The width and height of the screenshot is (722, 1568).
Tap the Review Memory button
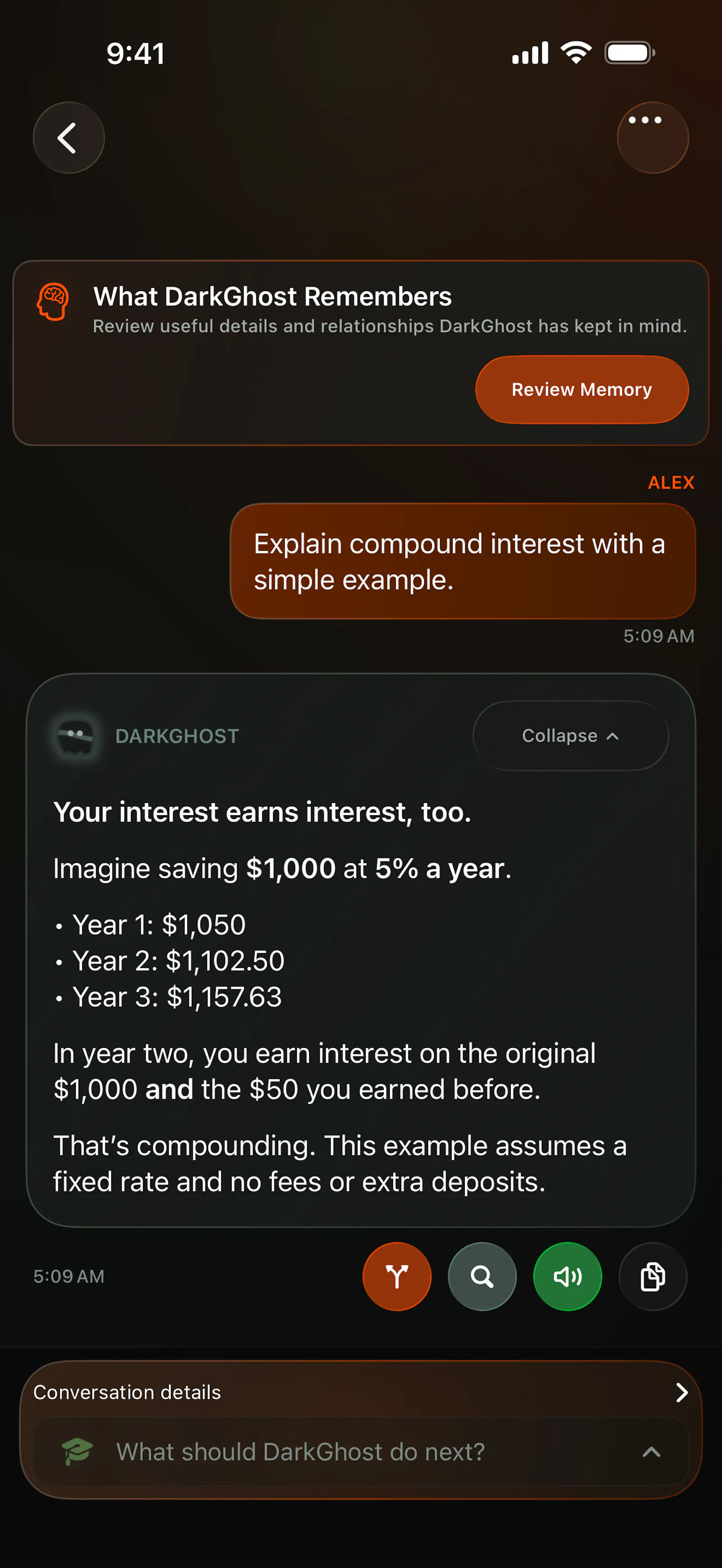click(x=581, y=390)
